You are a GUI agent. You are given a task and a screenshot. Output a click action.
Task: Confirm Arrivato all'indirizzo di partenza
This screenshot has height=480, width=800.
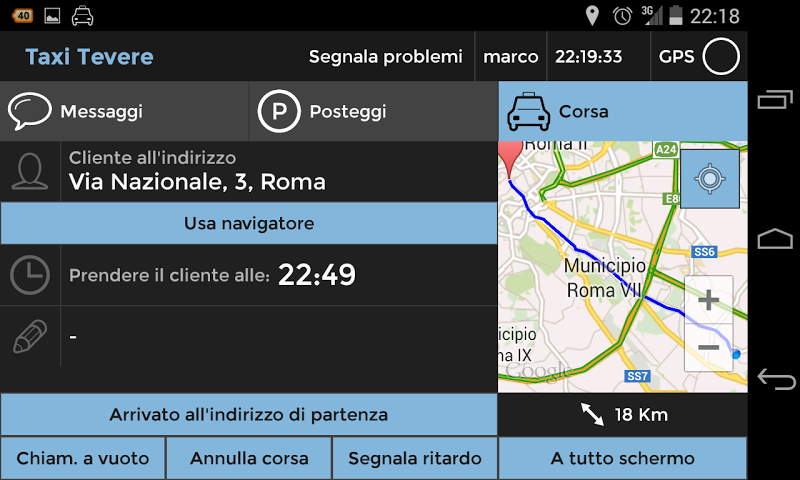249,414
